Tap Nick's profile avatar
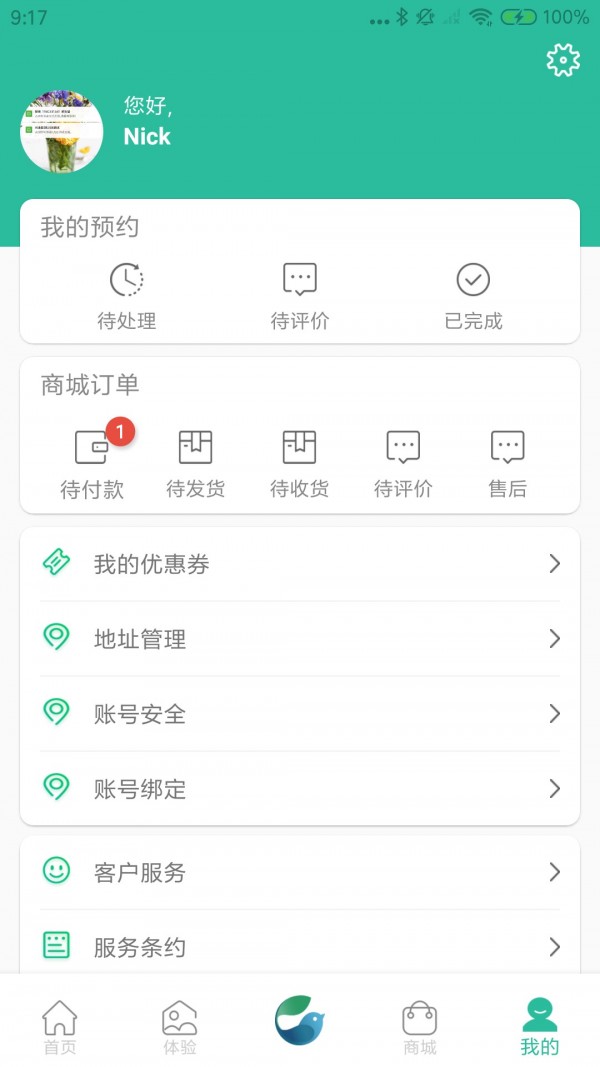This screenshot has width=600, height=1067. (61, 131)
